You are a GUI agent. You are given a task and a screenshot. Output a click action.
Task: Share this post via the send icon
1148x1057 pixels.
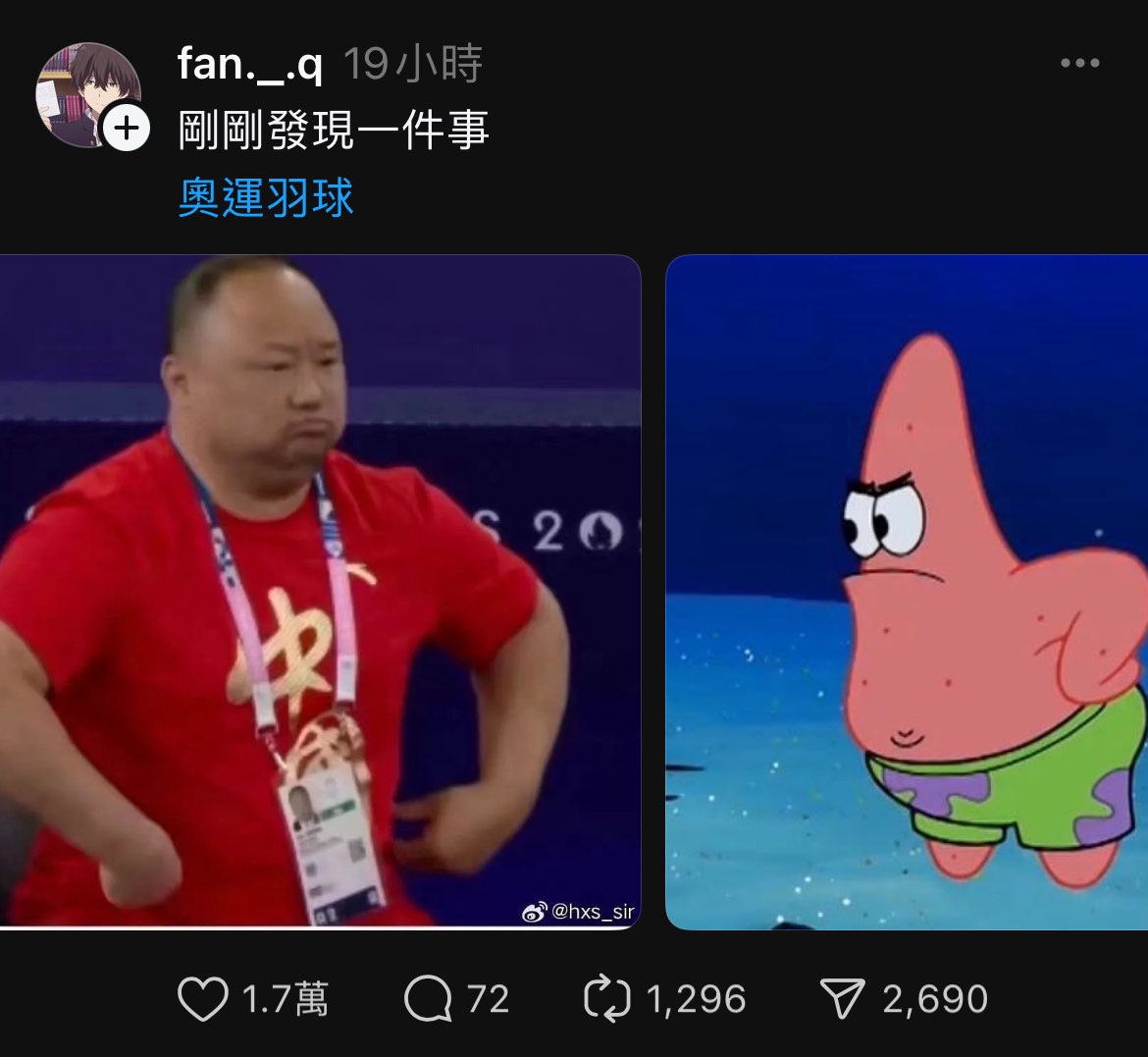(x=842, y=999)
